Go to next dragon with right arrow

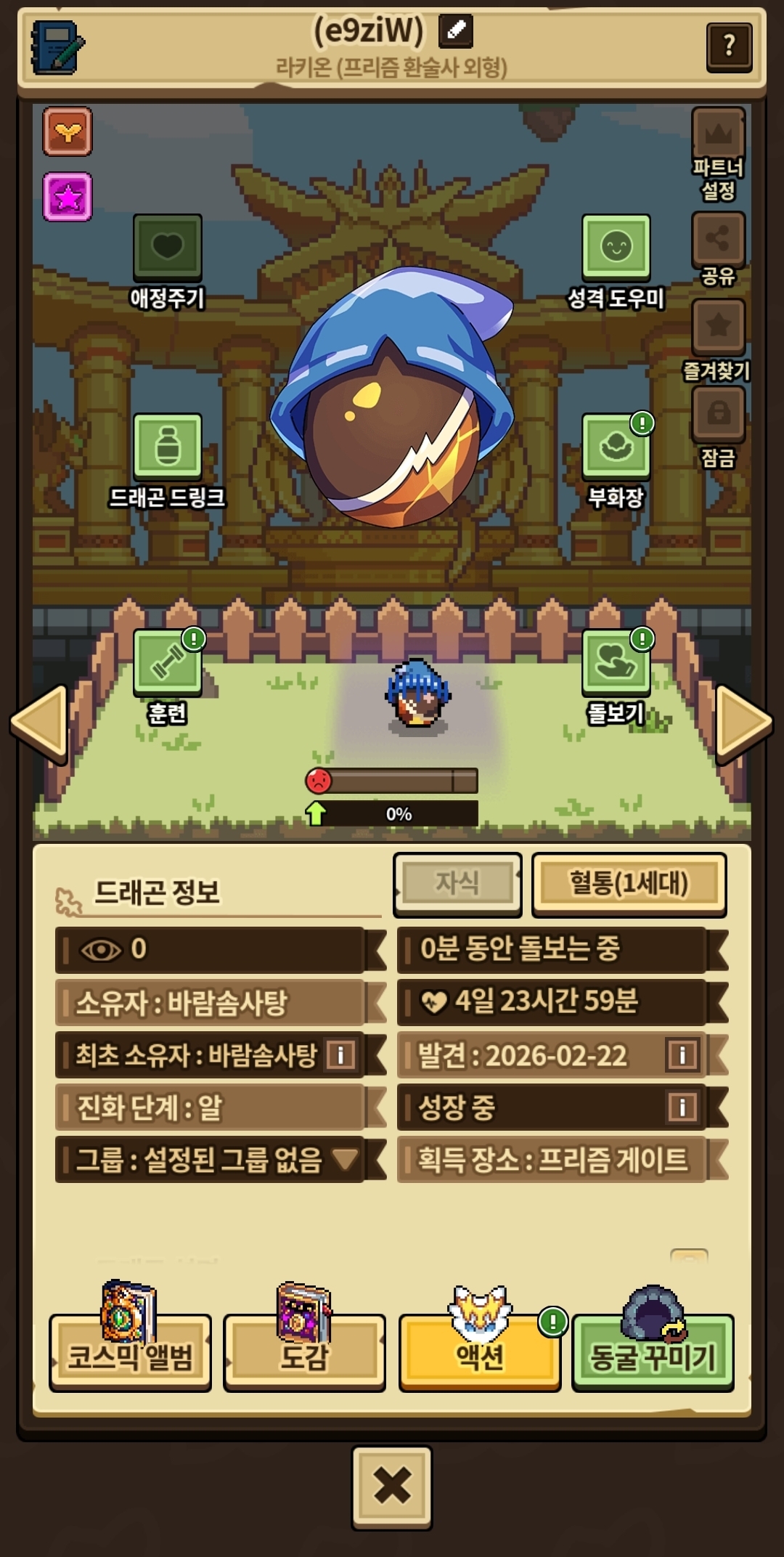tap(743, 724)
